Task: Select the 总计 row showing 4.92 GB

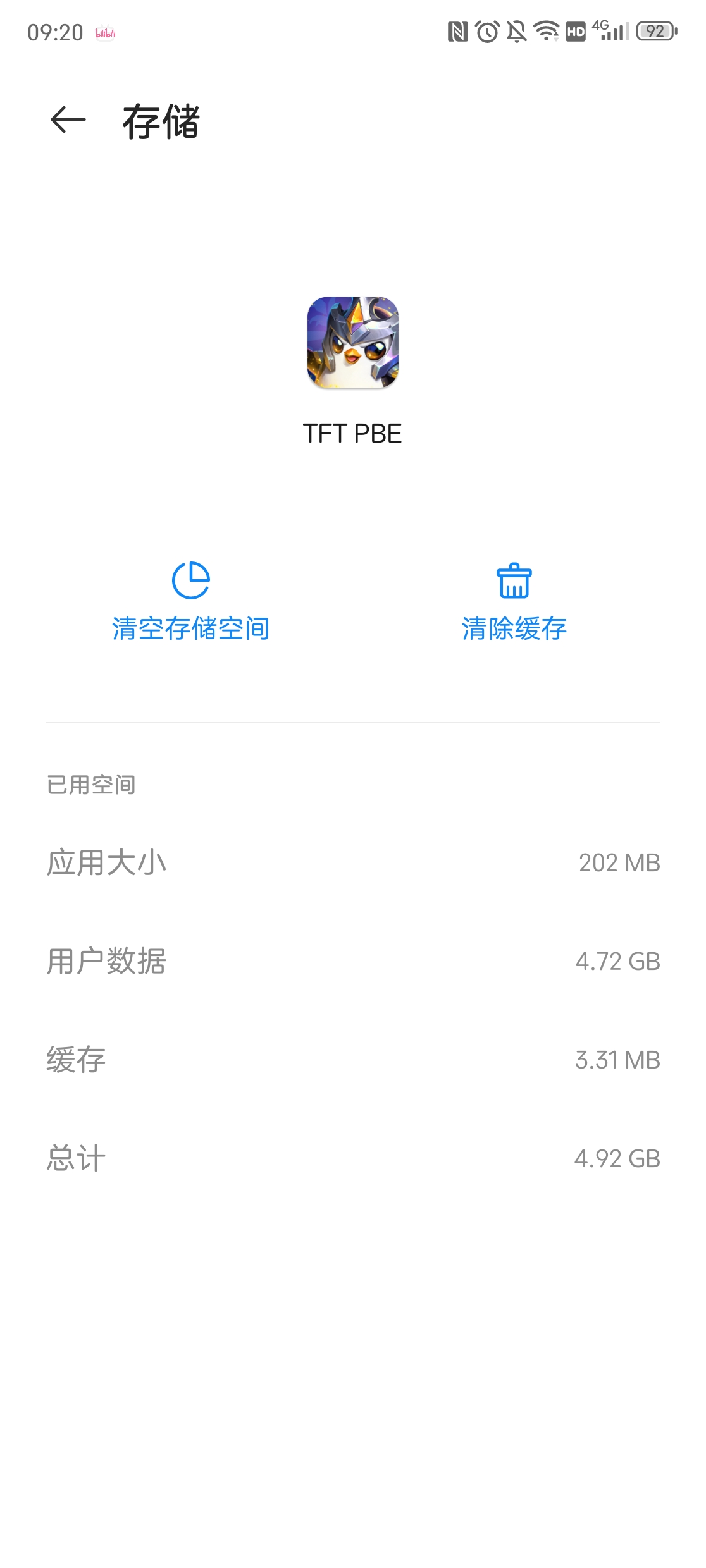Action: pyautogui.click(x=353, y=1160)
